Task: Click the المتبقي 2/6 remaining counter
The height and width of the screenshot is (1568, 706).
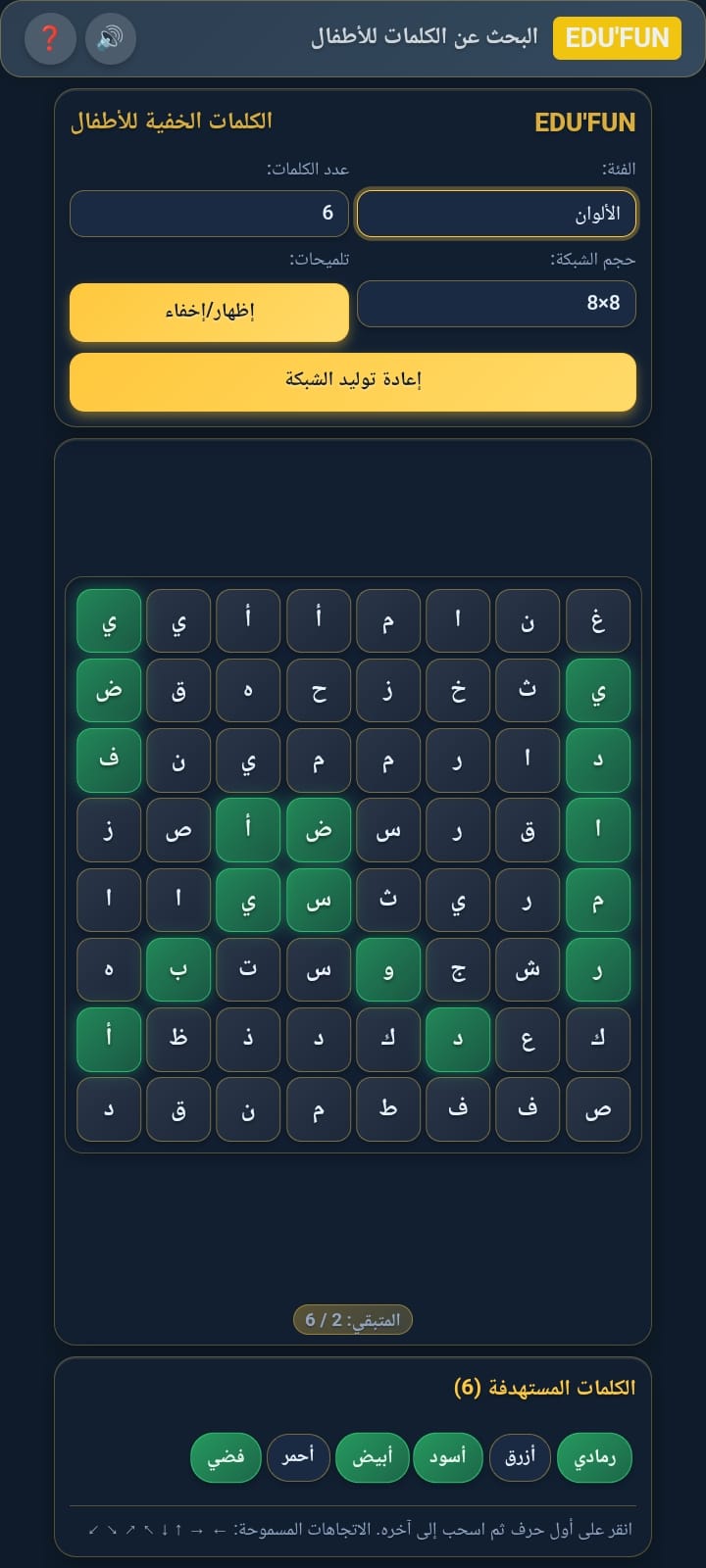Action: point(353,1319)
